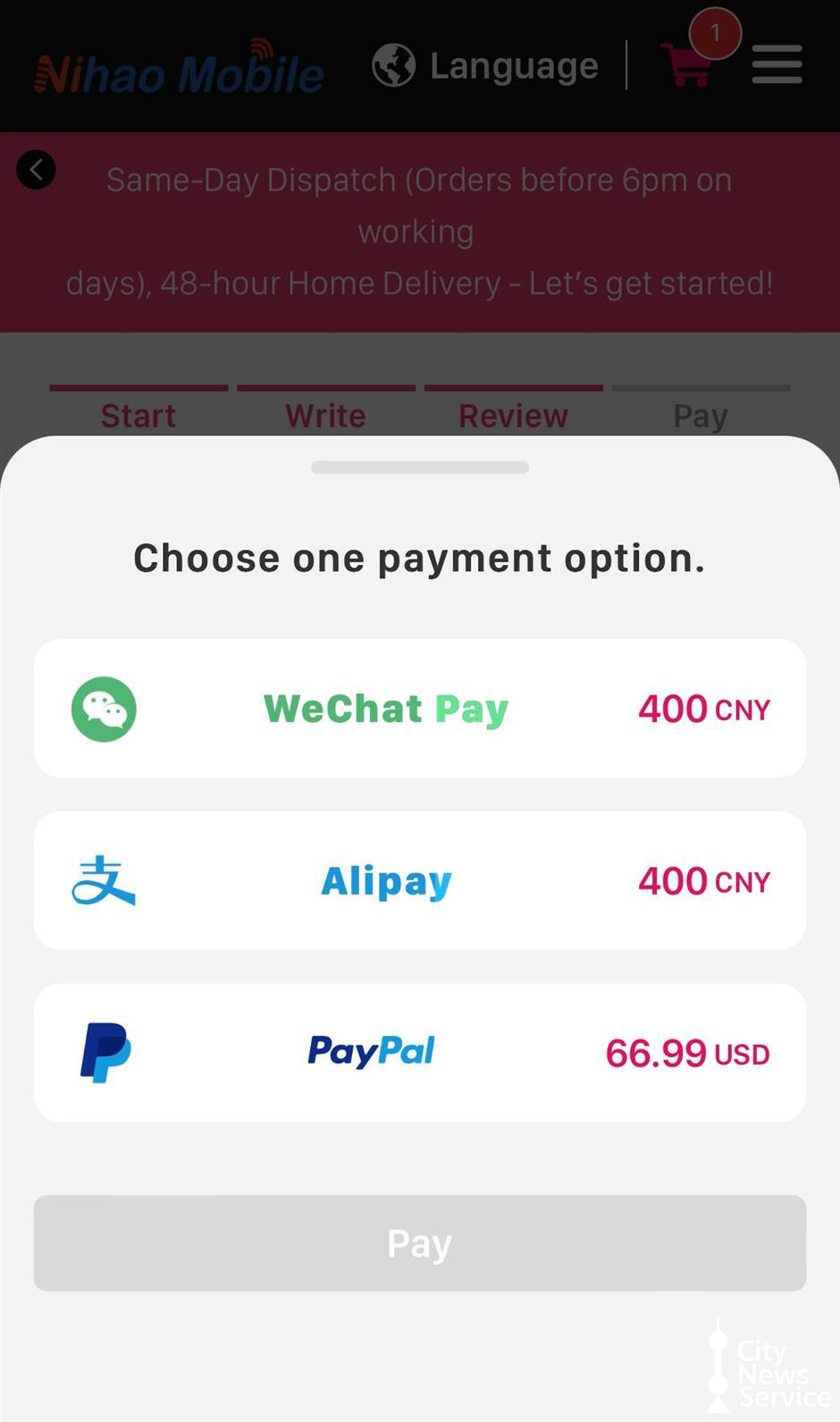Choose Alipay as payment option

tap(419, 880)
